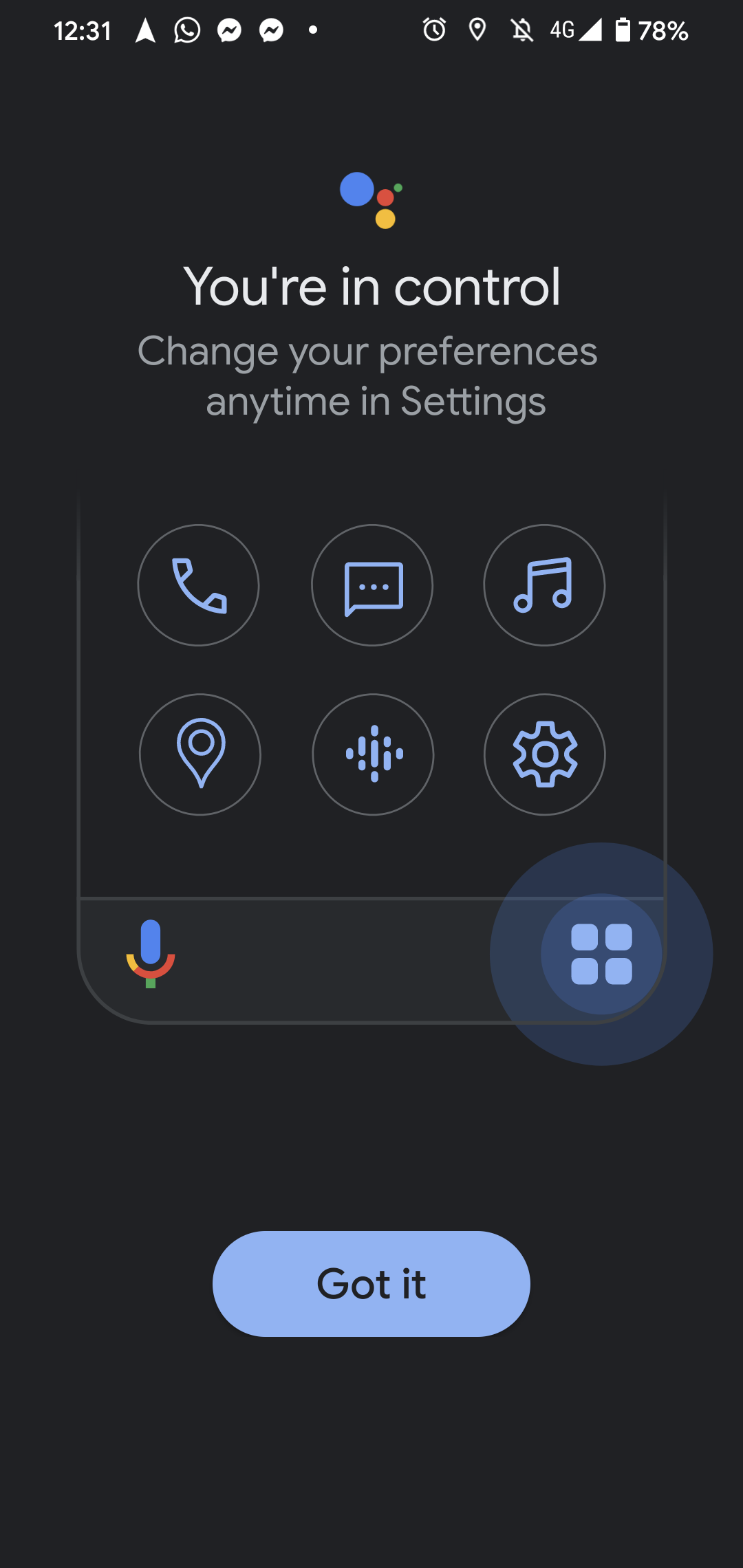The image size is (743, 1568).
Task: Select the phone call icon
Action: point(198,585)
